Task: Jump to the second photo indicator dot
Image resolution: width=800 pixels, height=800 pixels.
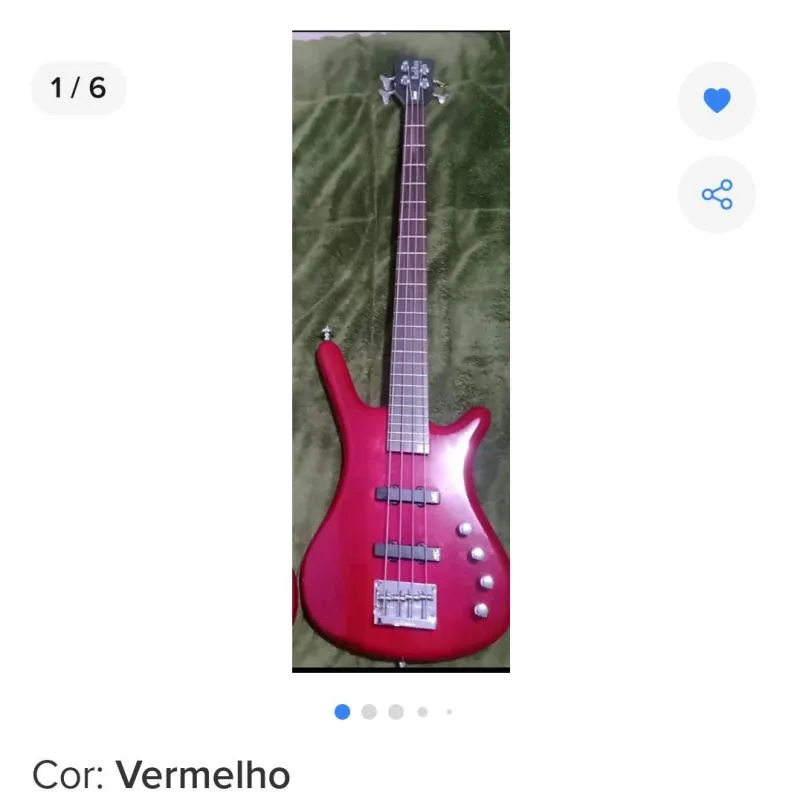Action: click(369, 712)
